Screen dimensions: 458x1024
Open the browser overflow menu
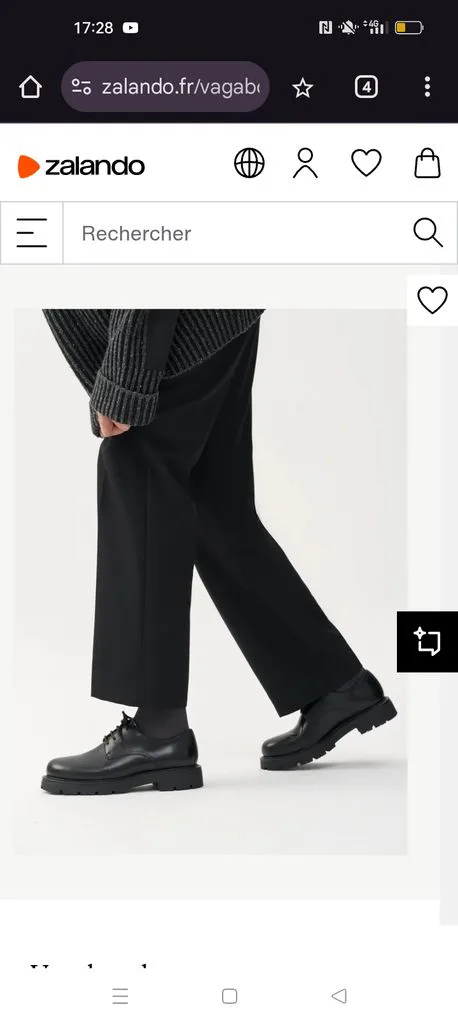(x=427, y=87)
